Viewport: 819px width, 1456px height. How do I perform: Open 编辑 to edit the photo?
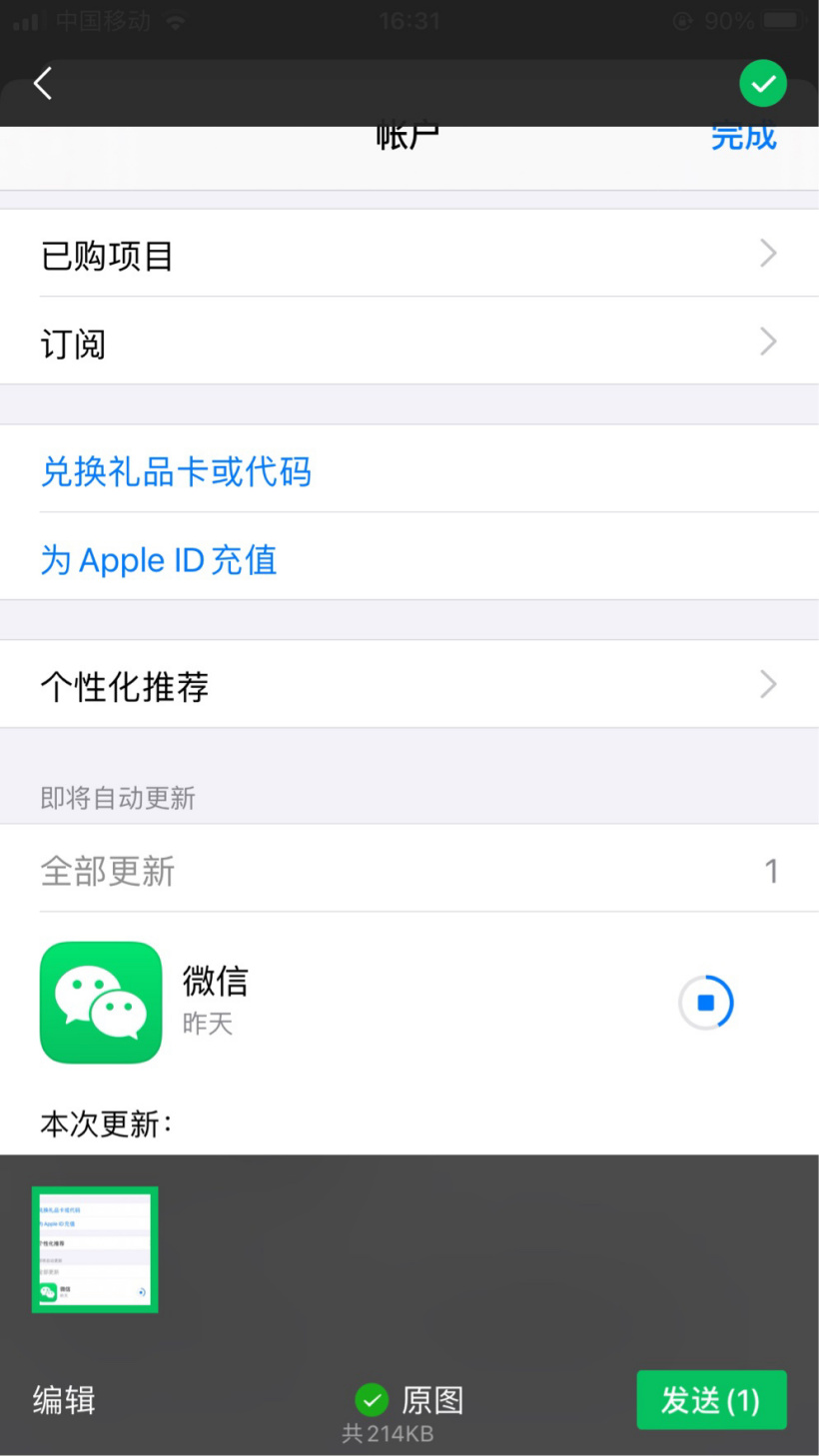[x=64, y=1400]
